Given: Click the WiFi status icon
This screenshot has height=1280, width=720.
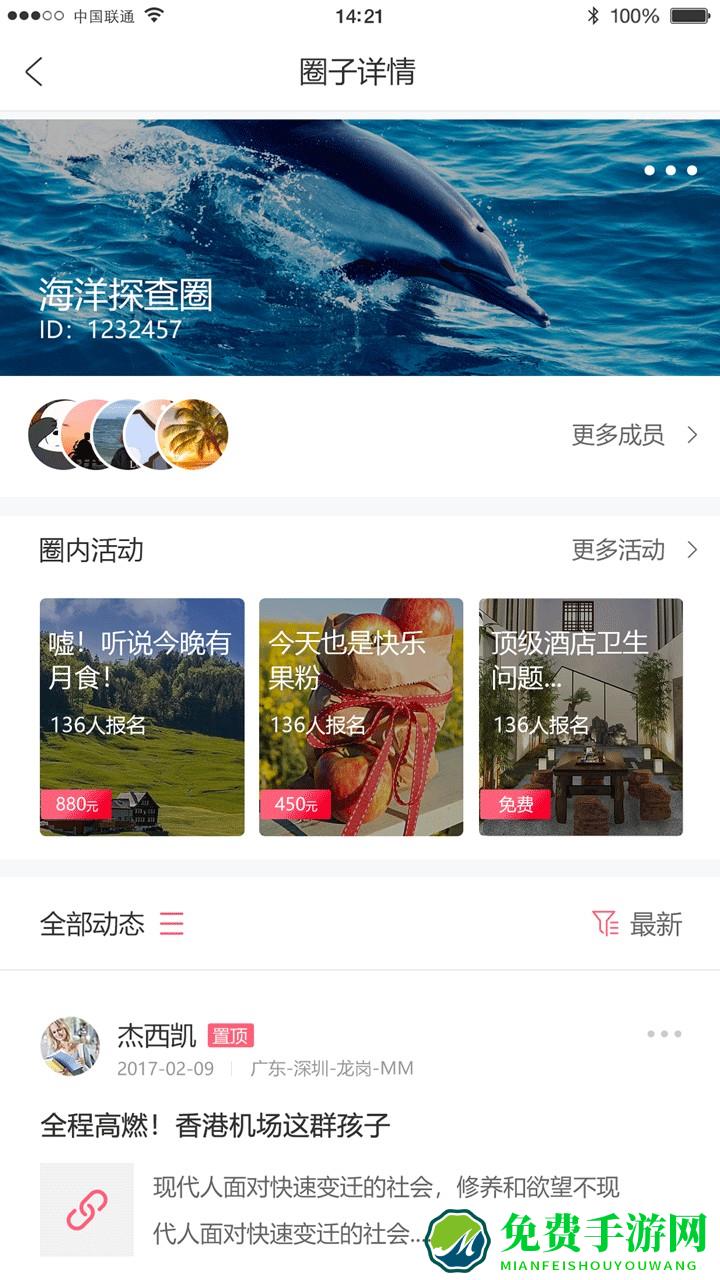Looking at the screenshot, I should click(153, 15).
